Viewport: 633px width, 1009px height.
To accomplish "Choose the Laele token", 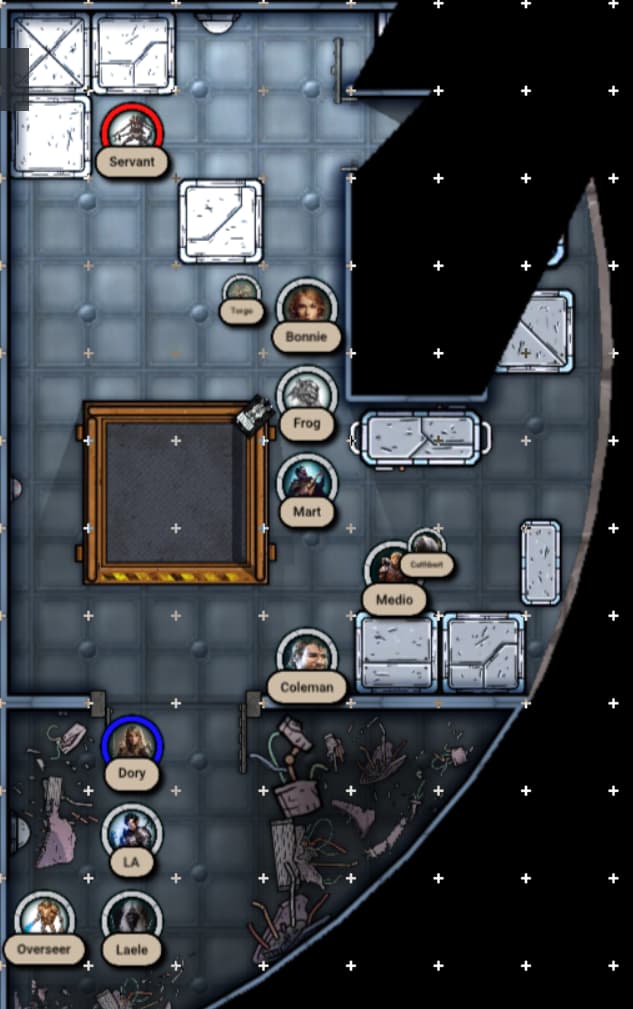I will 132,920.
